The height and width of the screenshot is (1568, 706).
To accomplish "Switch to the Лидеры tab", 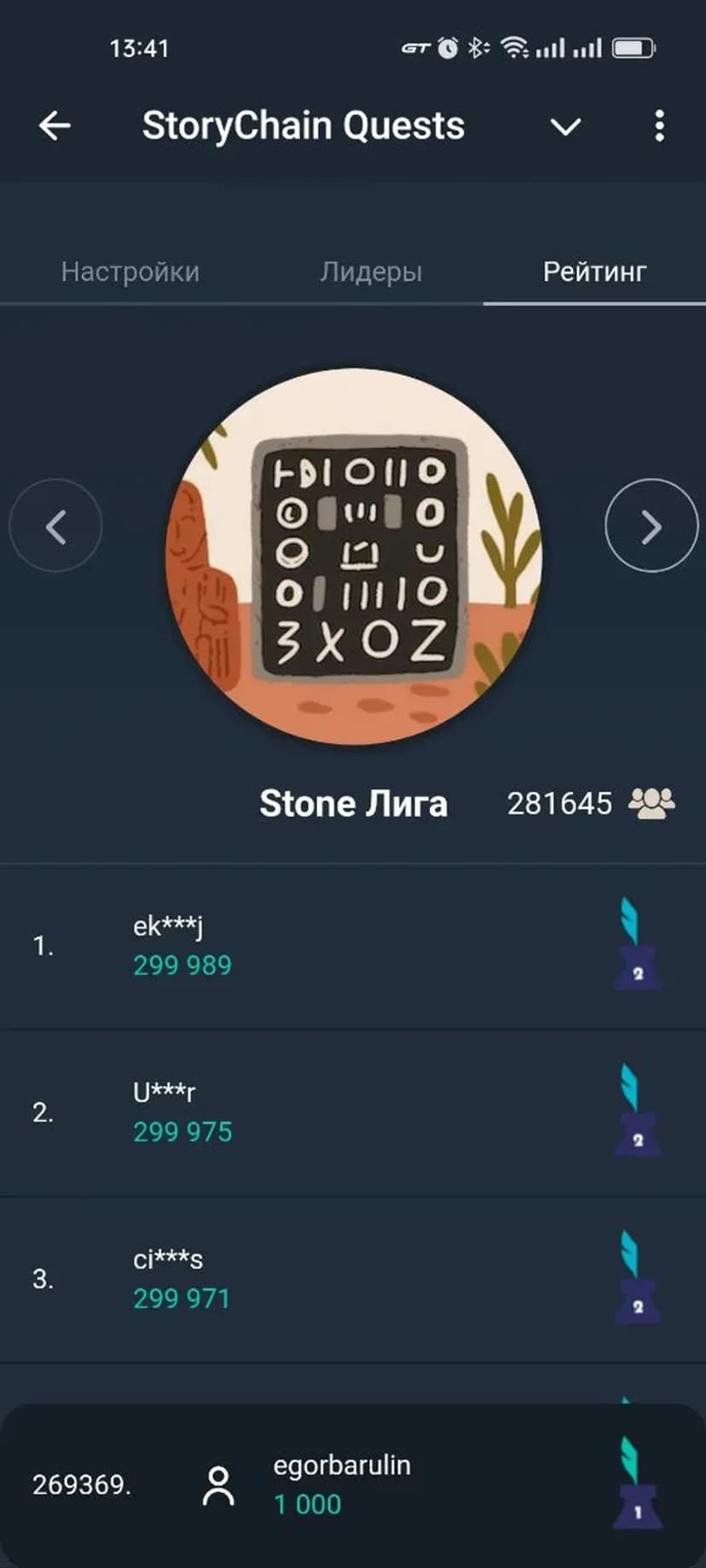I will (x=371, y=272).
